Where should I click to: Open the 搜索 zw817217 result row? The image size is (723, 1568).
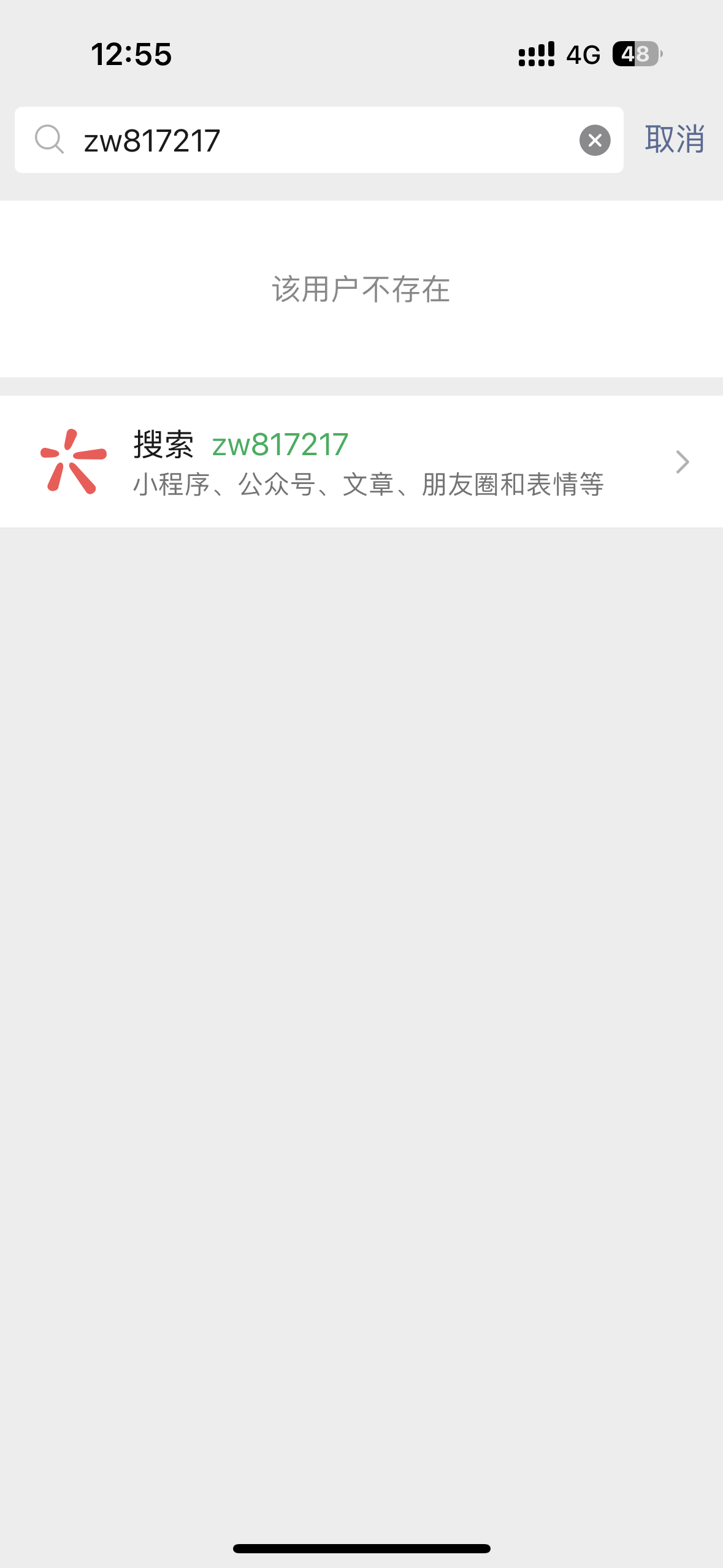coord(361,461)
